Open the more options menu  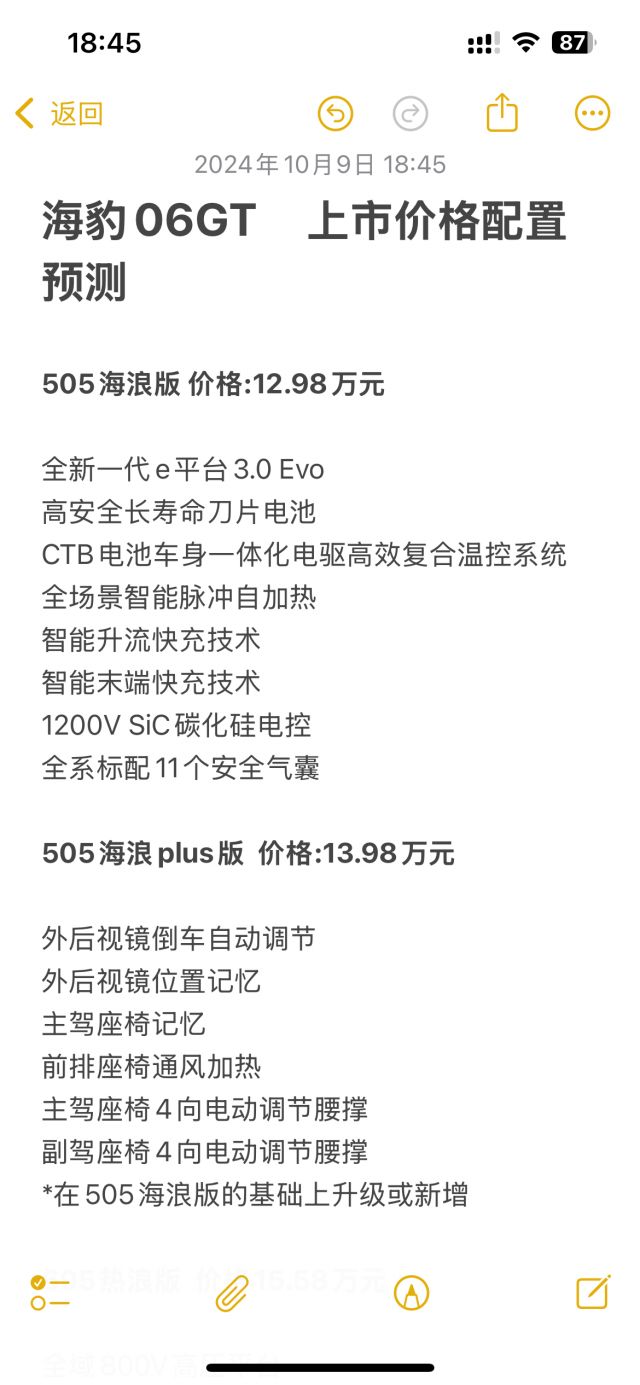click(593, 113)
